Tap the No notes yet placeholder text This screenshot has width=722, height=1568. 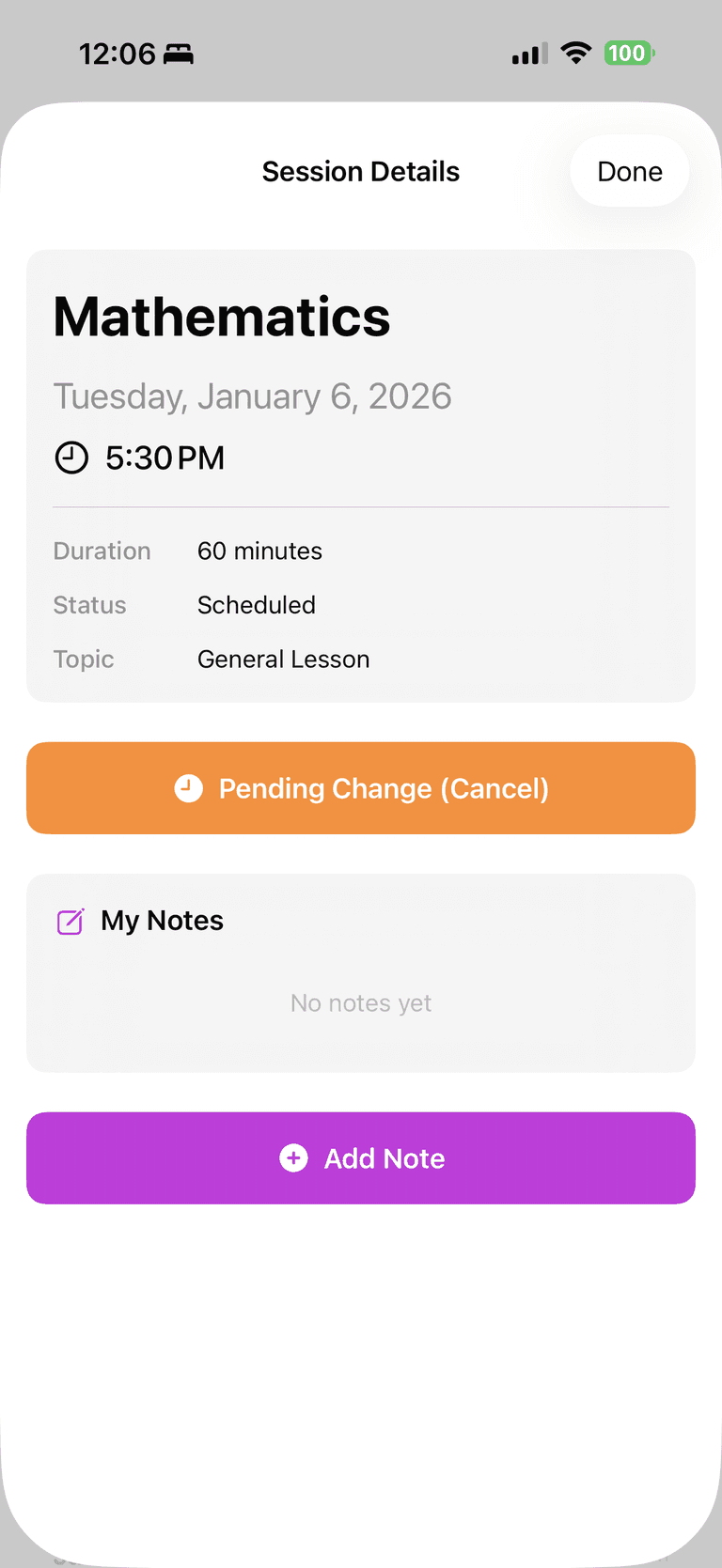tap(361, 1002)
